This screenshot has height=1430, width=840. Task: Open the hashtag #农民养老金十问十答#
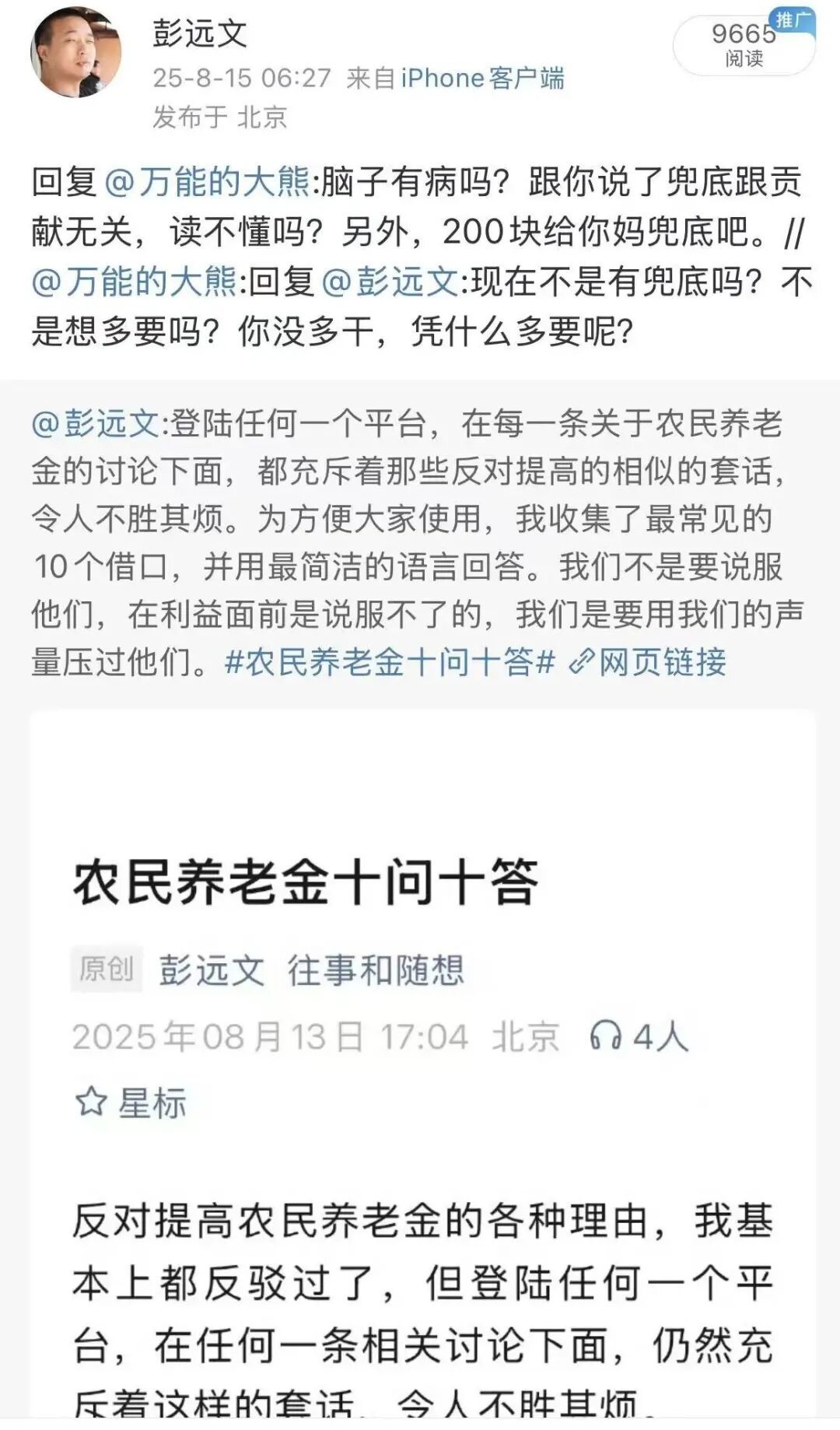[389, 662]
